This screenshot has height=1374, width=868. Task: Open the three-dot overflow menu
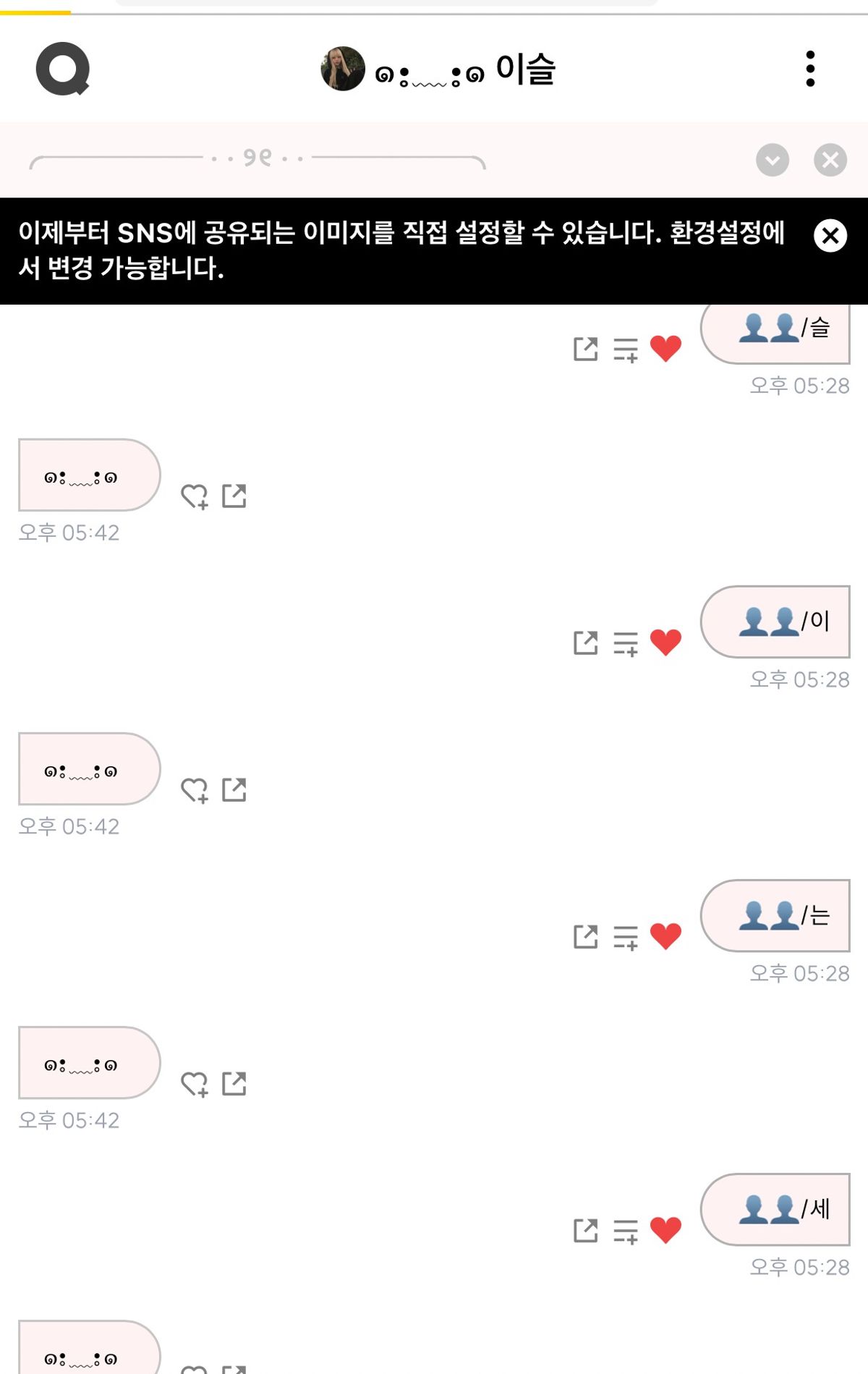810,69
